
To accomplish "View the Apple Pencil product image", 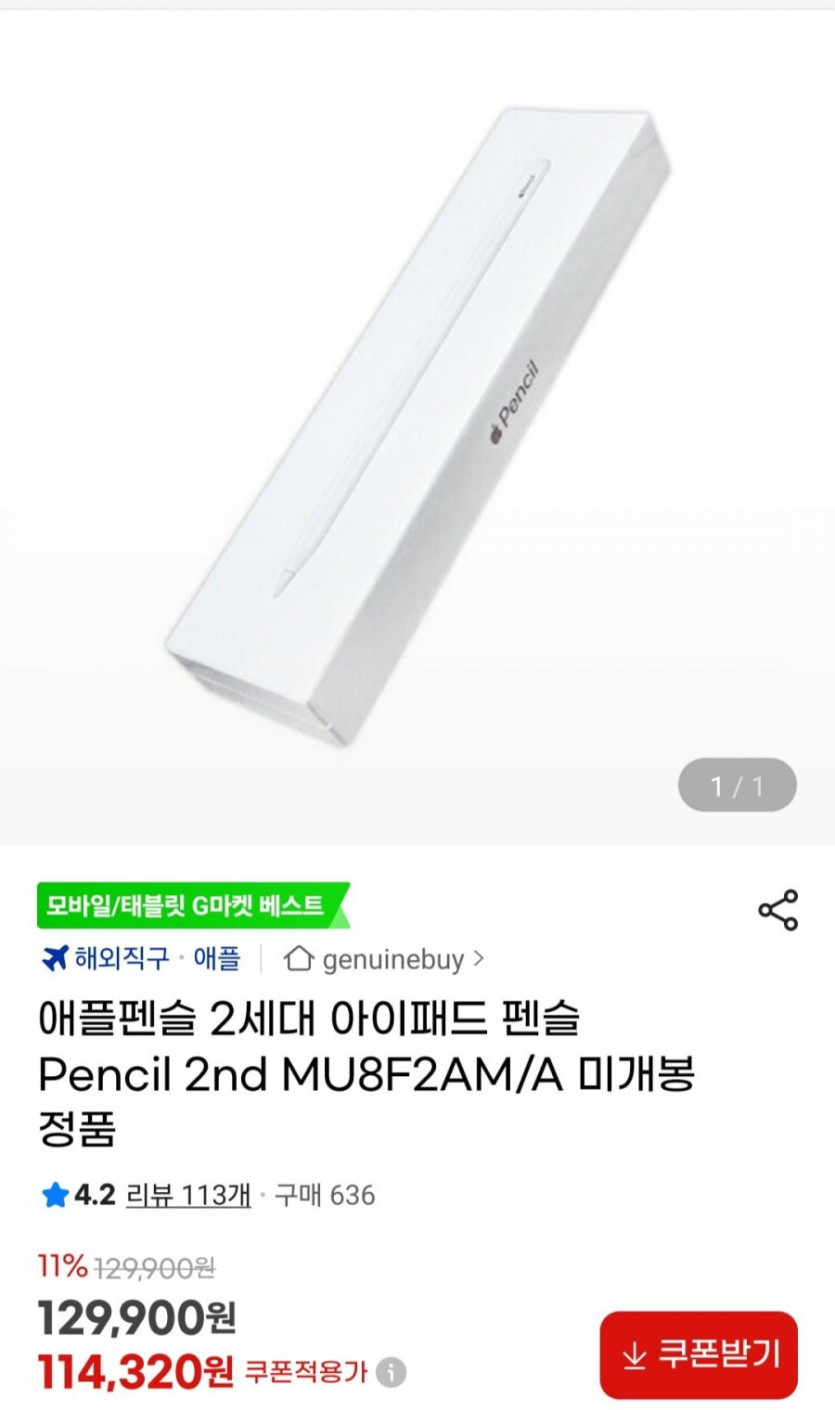I will click(x=417, y=420).
